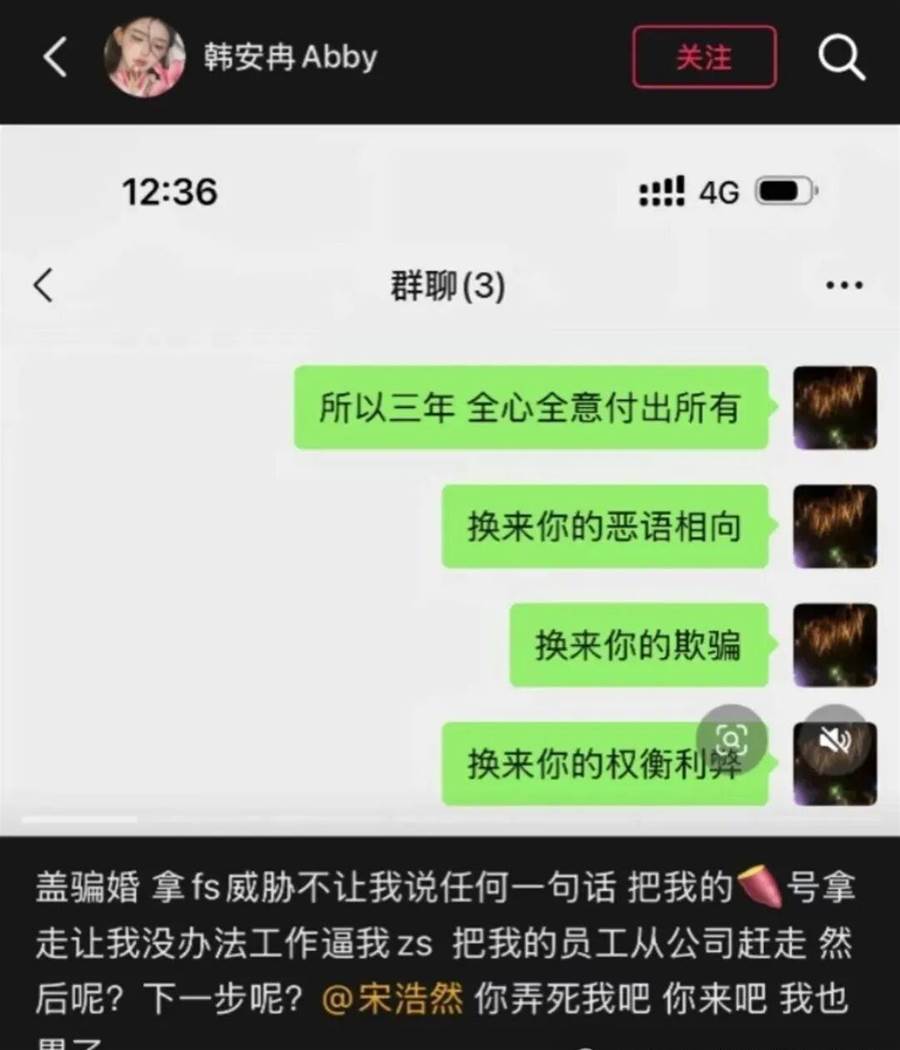The image size is (900, 1050).
Task: Unmute the video sound
Action: click(835, 740)
